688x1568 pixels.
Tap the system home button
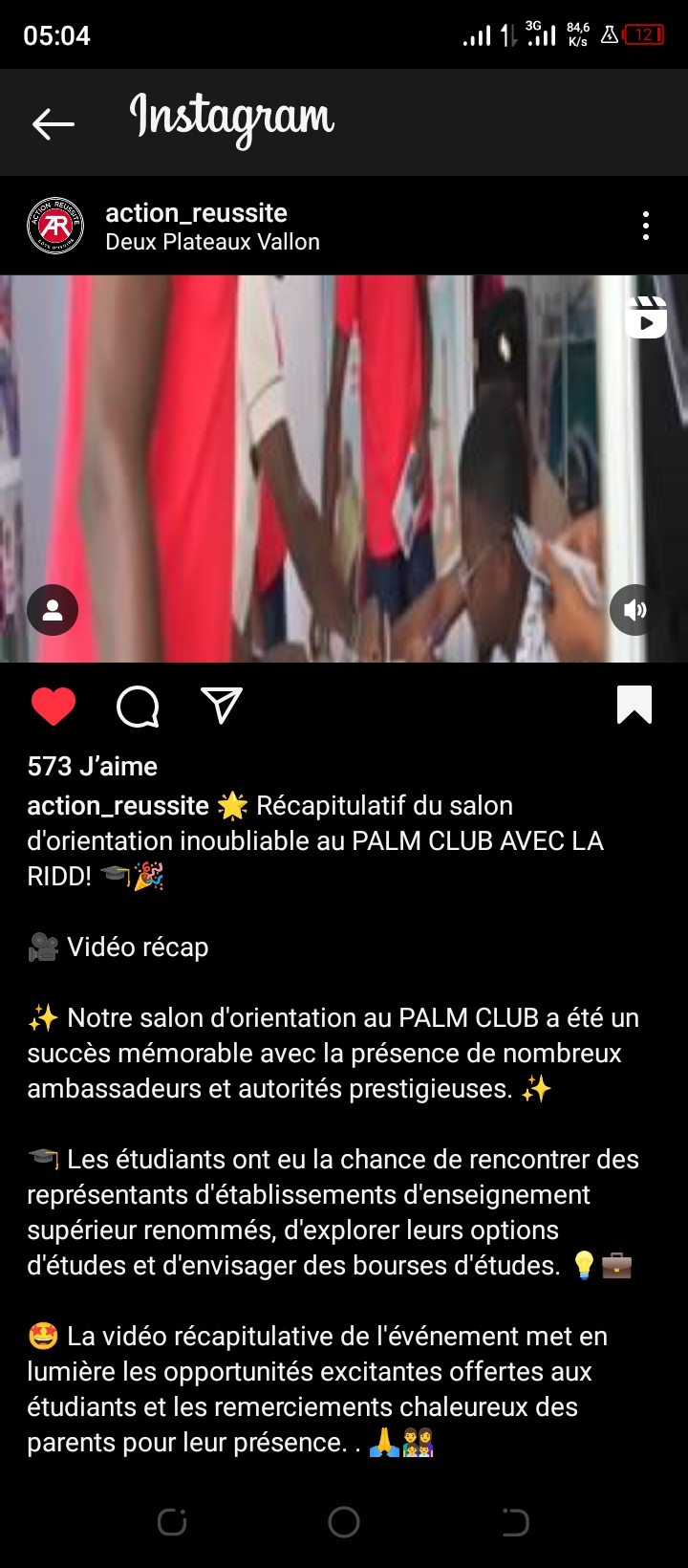click(344, 1522)
